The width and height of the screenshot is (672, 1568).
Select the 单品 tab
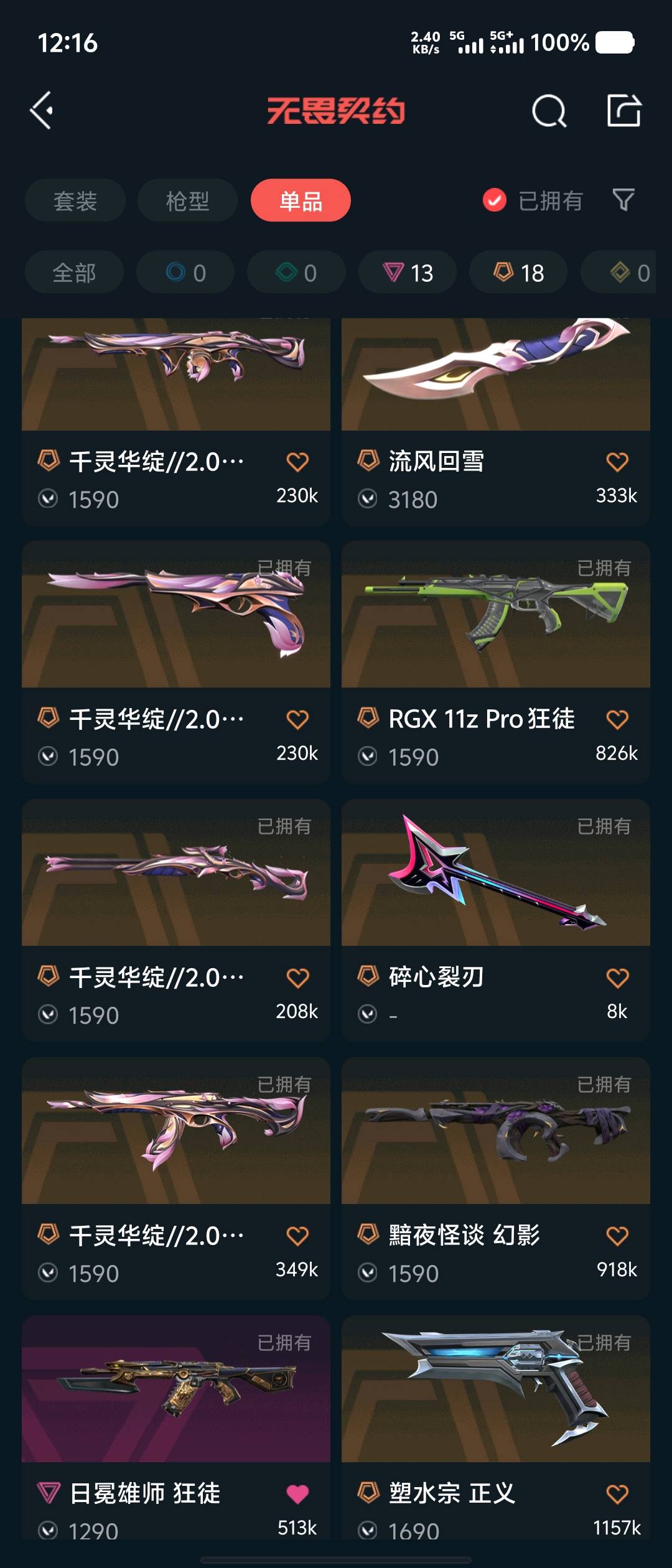[x=301, y=200]
